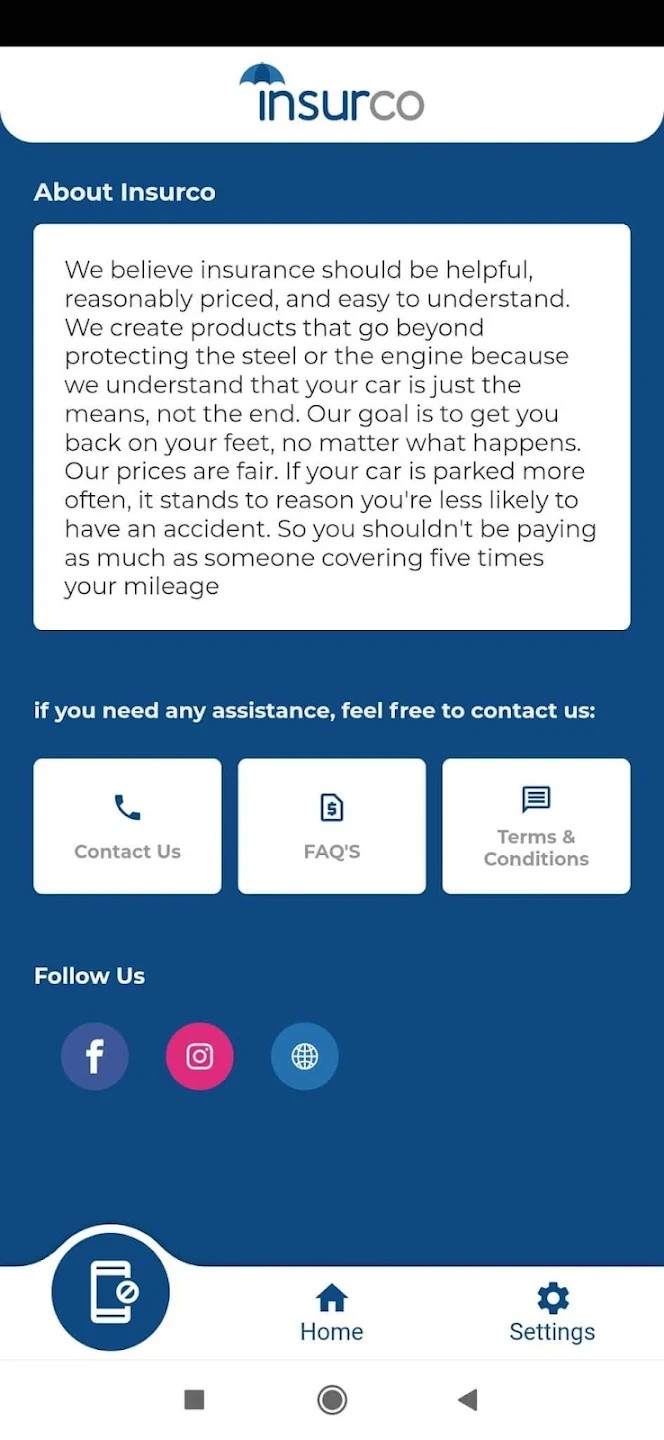
Task: Visit Insurco's Facebook page
Action: pos(95,1056)
